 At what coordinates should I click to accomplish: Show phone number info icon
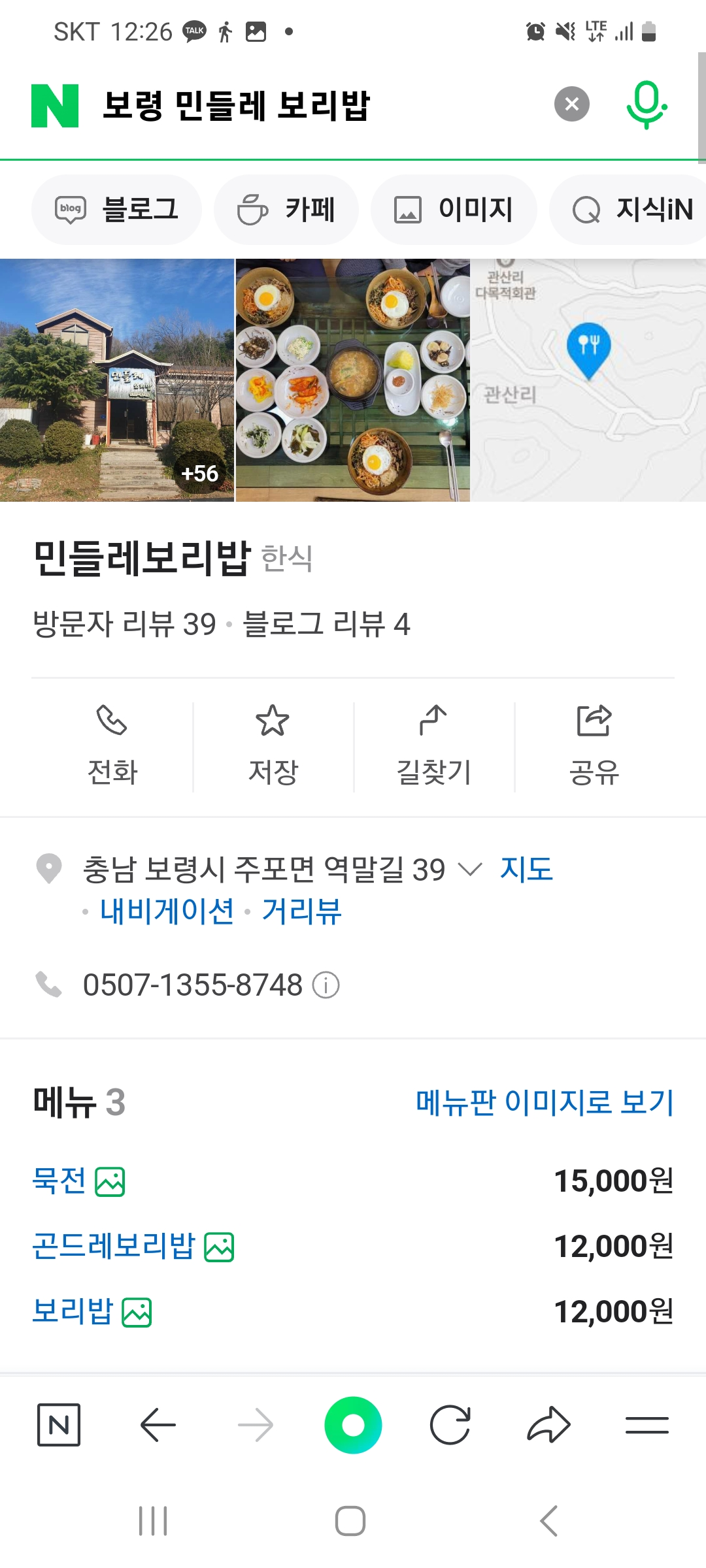coord(326,985)
